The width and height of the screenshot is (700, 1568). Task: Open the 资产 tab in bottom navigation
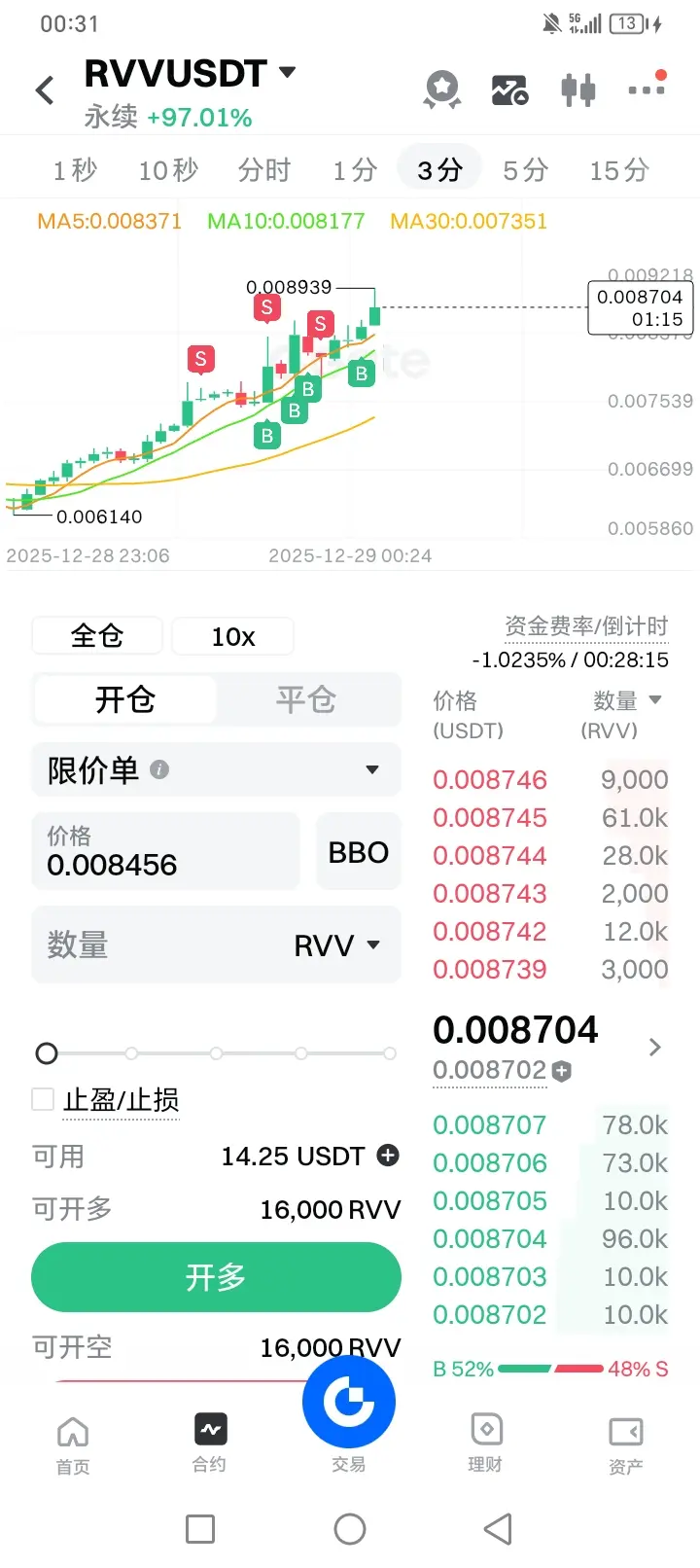pos(625,1444)
